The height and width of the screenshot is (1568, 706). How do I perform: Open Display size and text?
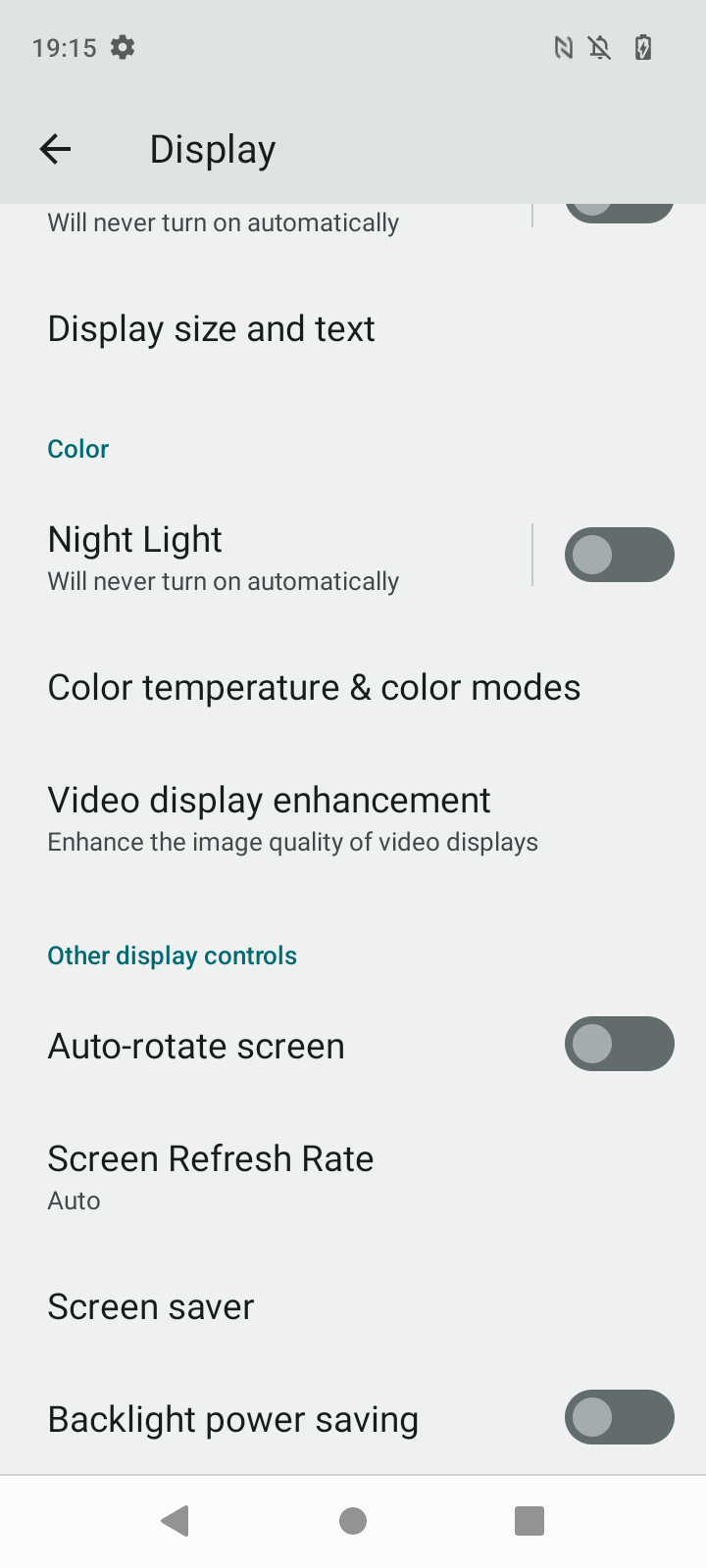(212, 329)
